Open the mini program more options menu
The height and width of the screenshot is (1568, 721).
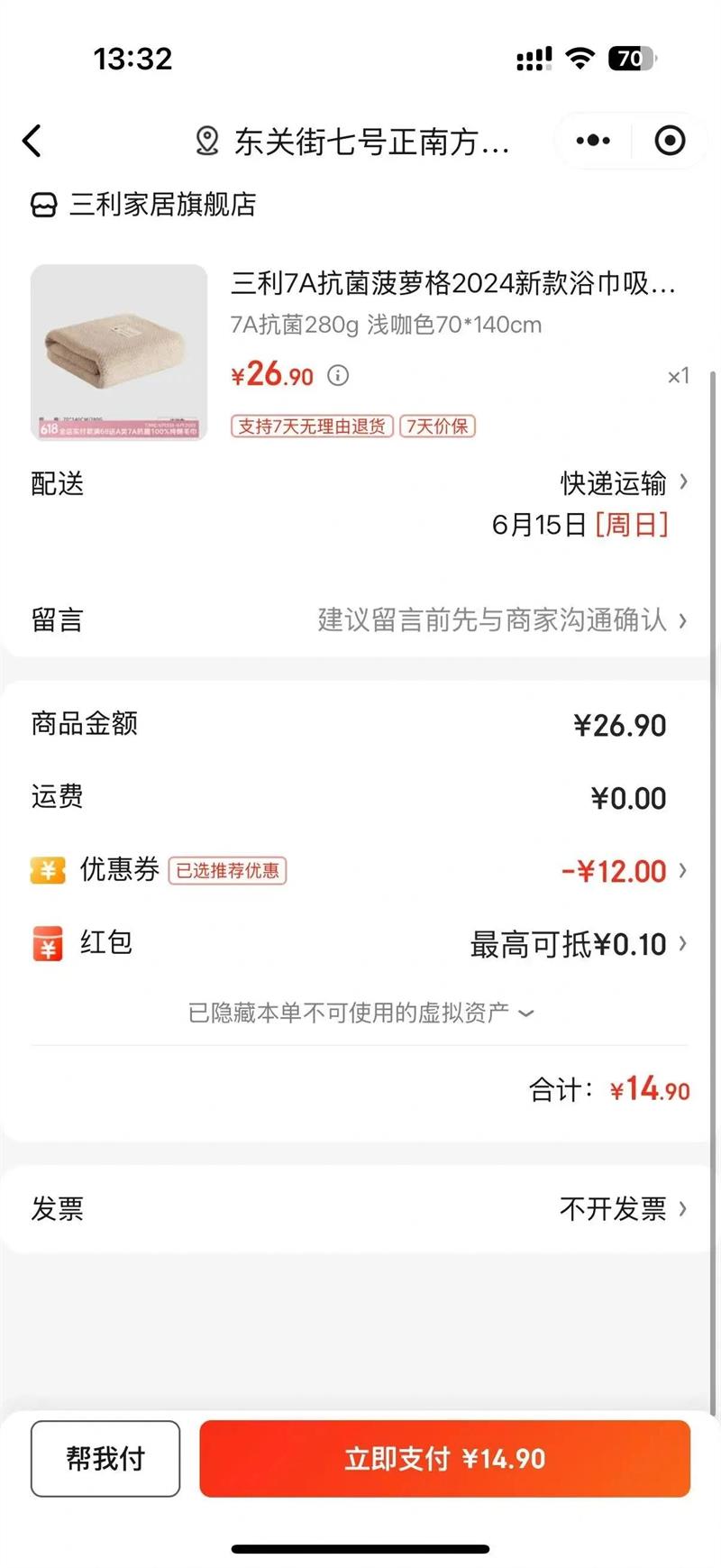coord(593,141)
